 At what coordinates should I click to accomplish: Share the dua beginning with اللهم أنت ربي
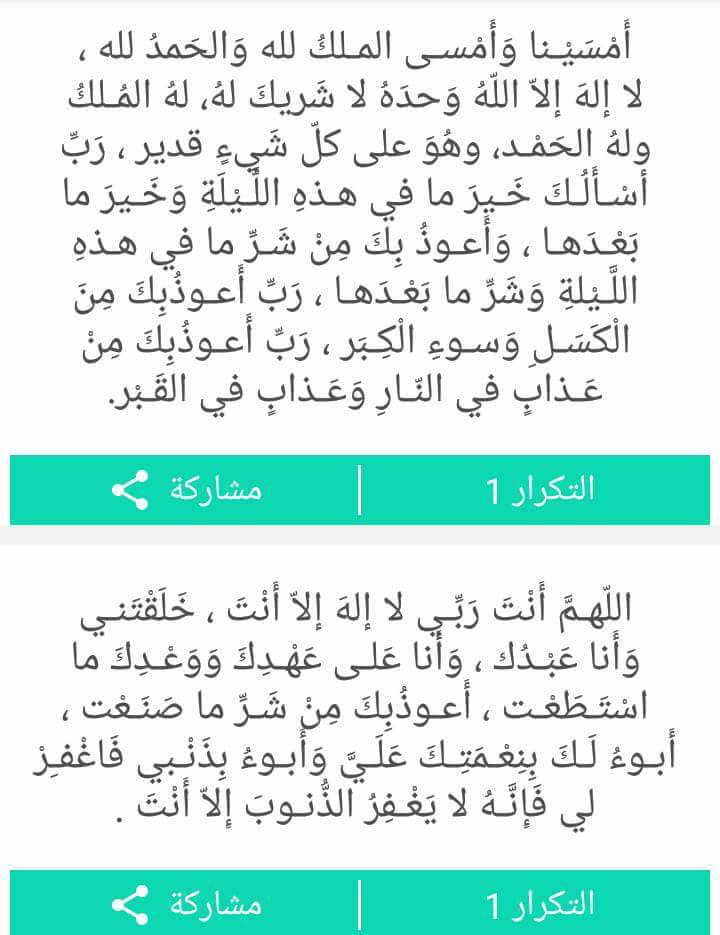click(186, 904)
